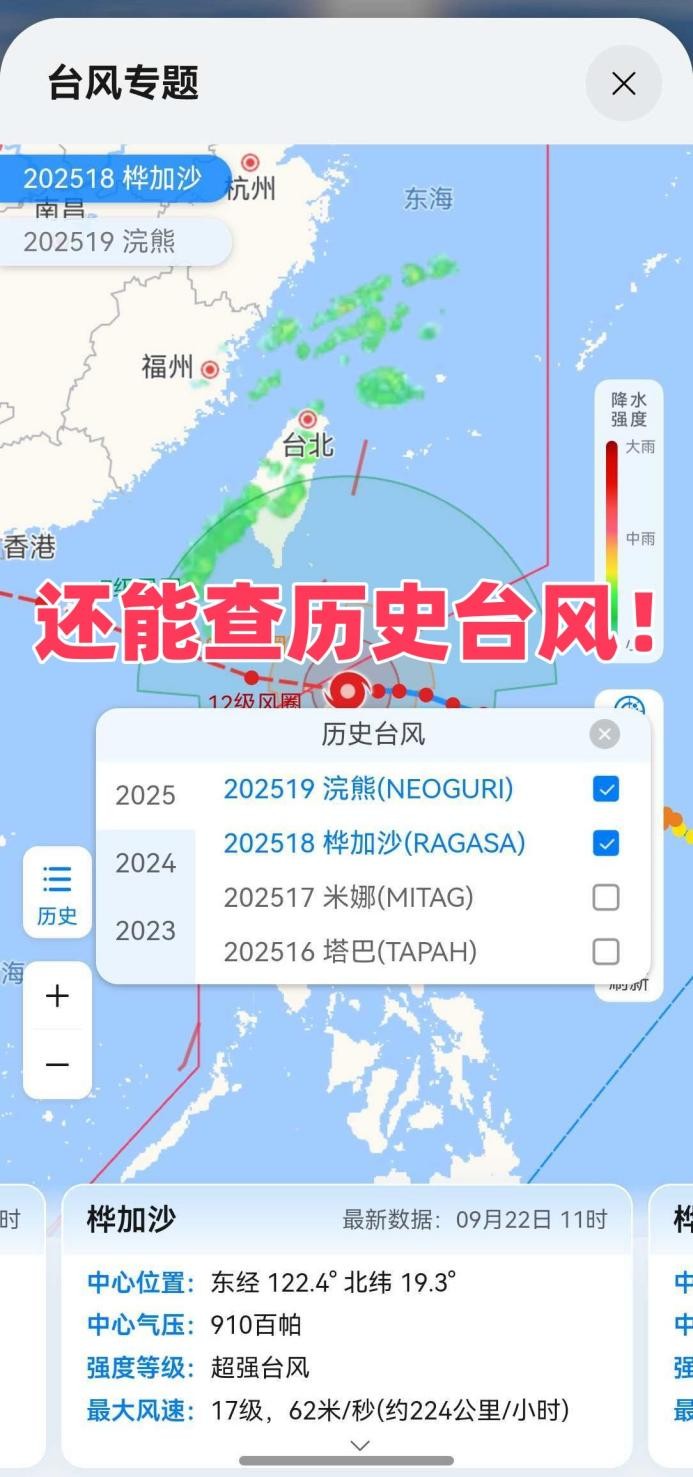The image size is (693, 1477).
Task: Switch to the 2023 year tab
Action: (x=145, y=931)
